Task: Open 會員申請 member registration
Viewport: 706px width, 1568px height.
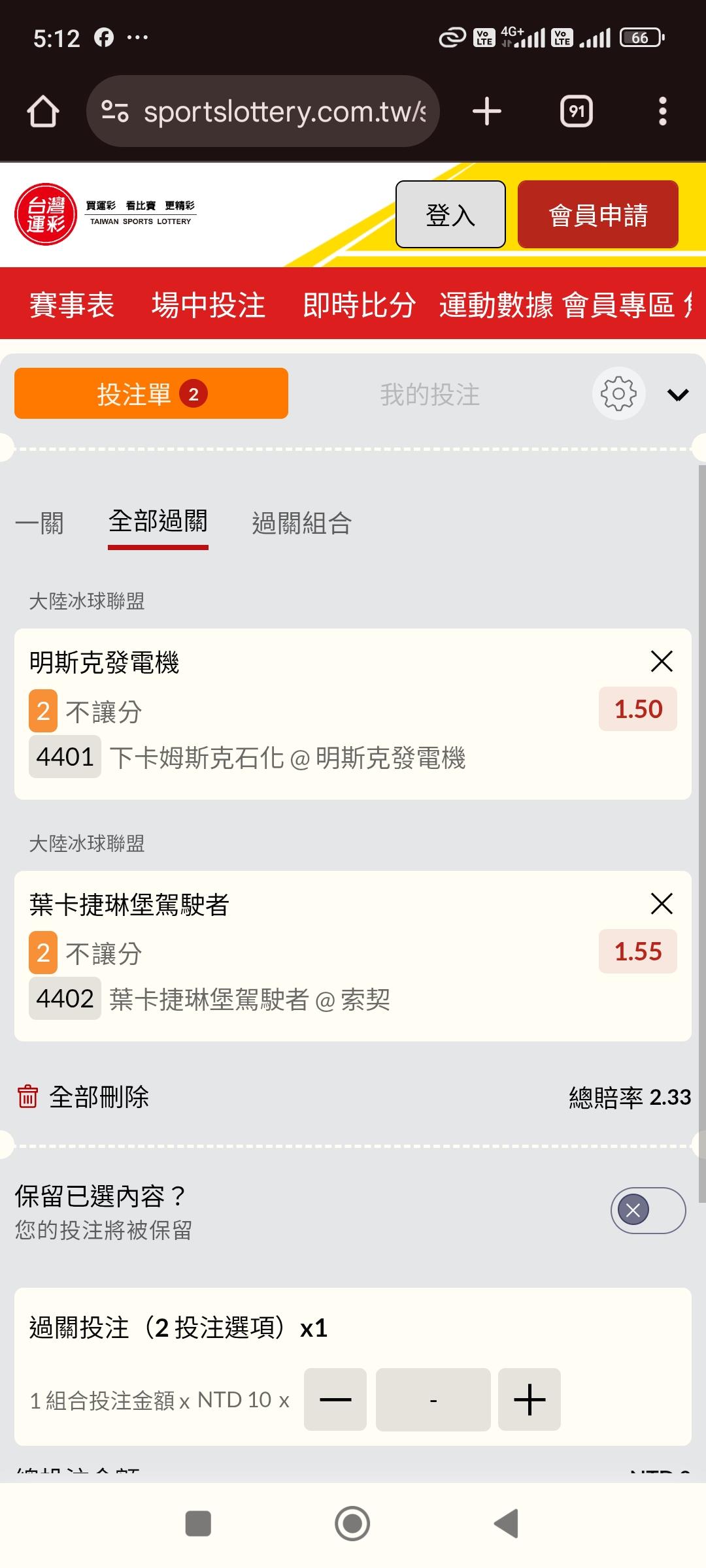Action: pyautogui.click(x=597, y=215)
